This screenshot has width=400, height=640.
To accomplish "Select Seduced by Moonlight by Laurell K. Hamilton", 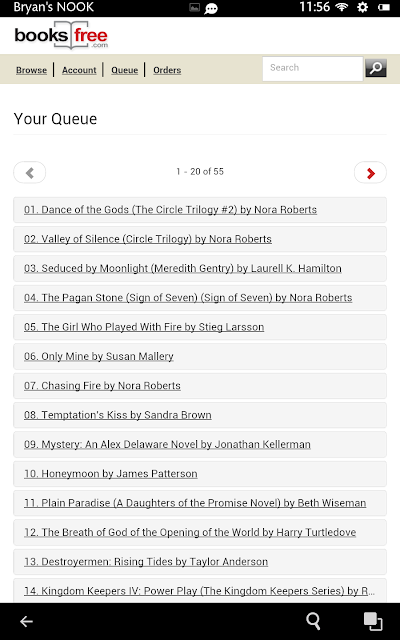I will tap(200, 269).
